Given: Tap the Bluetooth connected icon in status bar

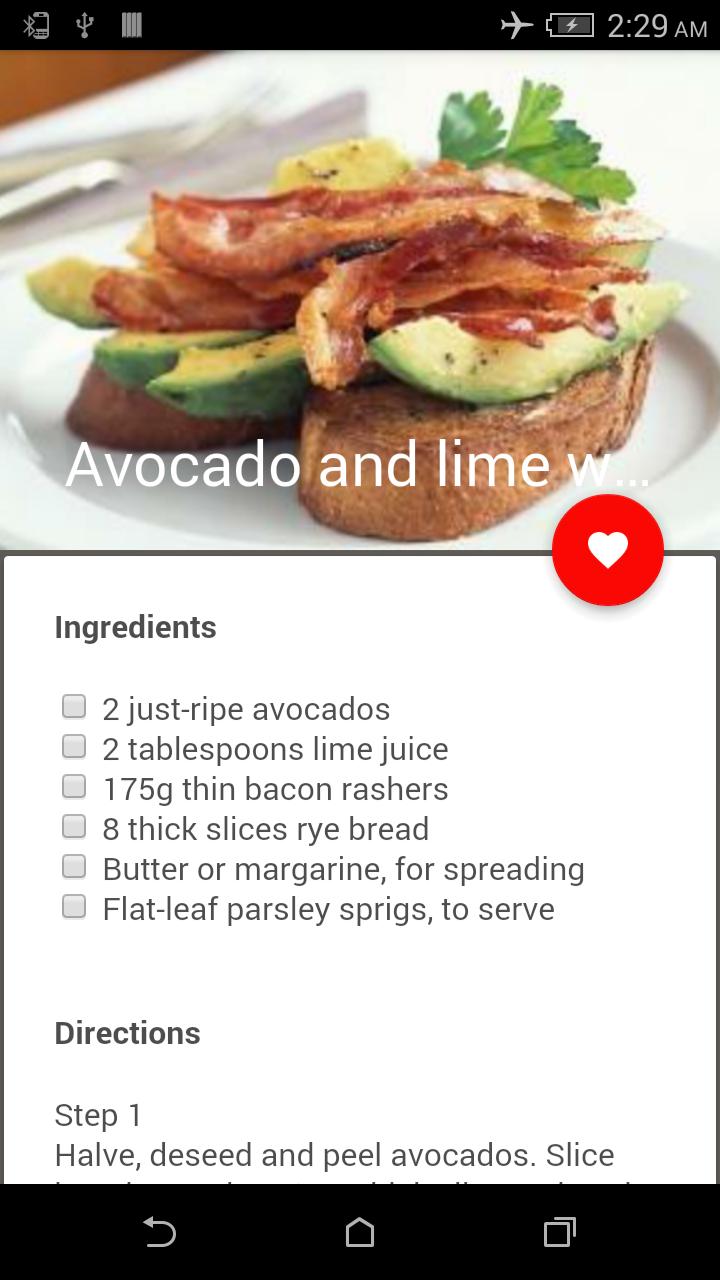Looking at the screenshot, I should click(34, 26).
